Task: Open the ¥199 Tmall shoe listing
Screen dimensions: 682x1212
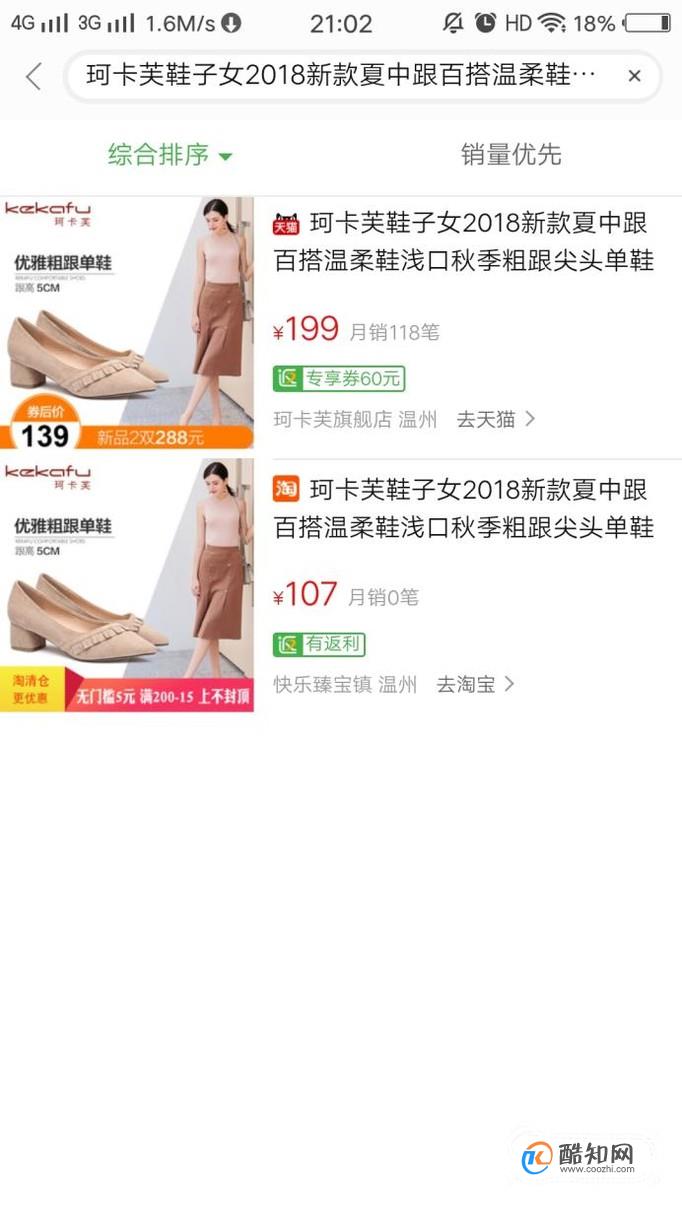Action: [463, 242]
